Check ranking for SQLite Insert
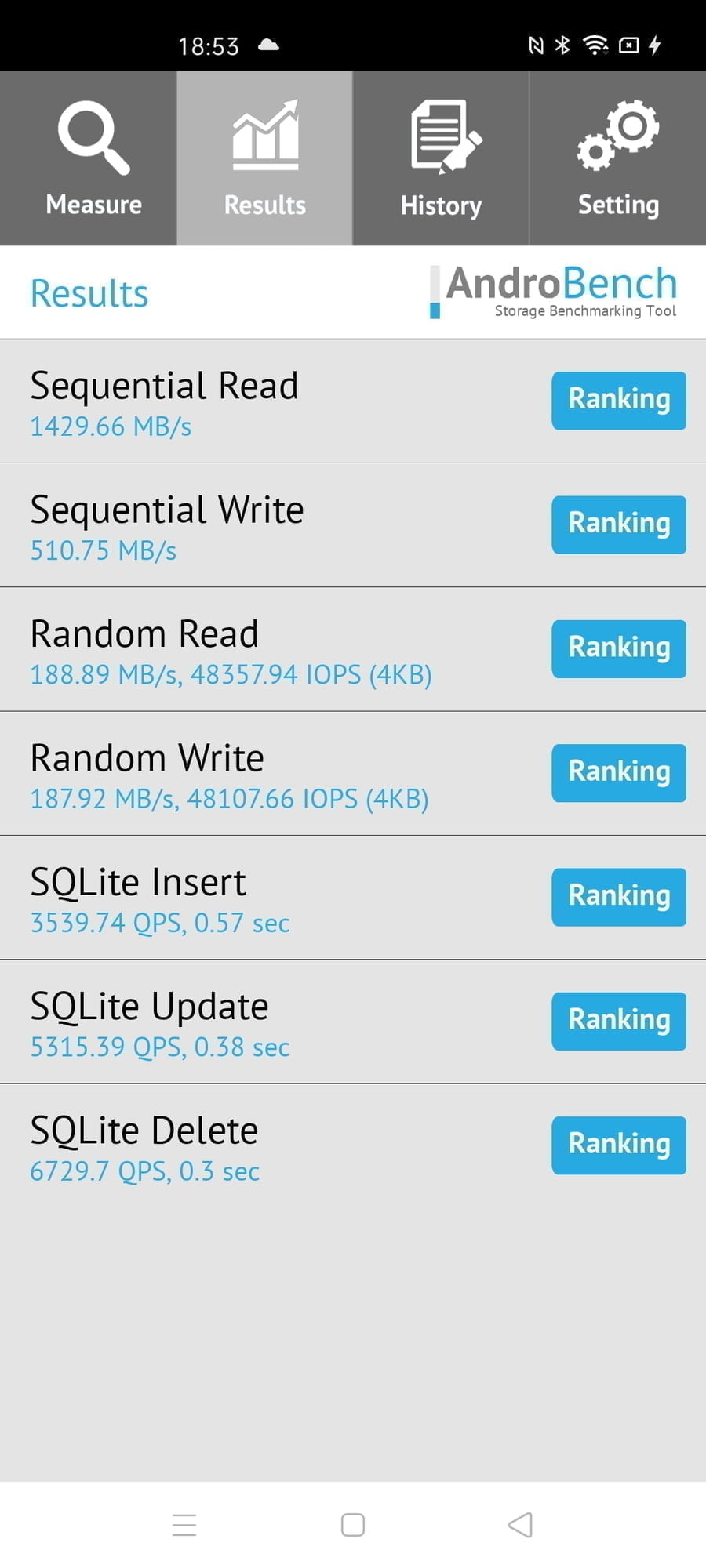Screen dimensions: 706x1568 tap(618, 897)
